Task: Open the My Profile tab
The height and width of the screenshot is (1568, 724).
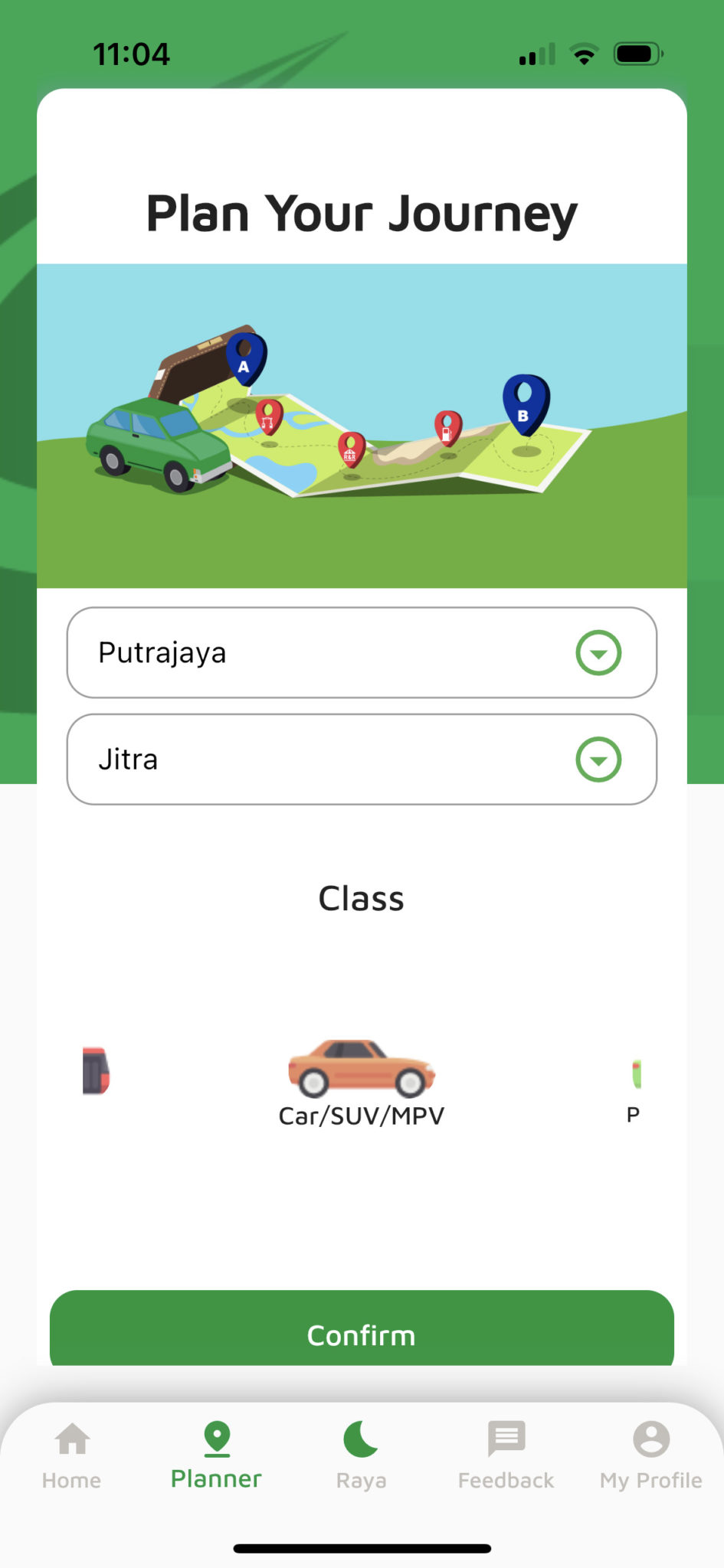Action: 650,1455
